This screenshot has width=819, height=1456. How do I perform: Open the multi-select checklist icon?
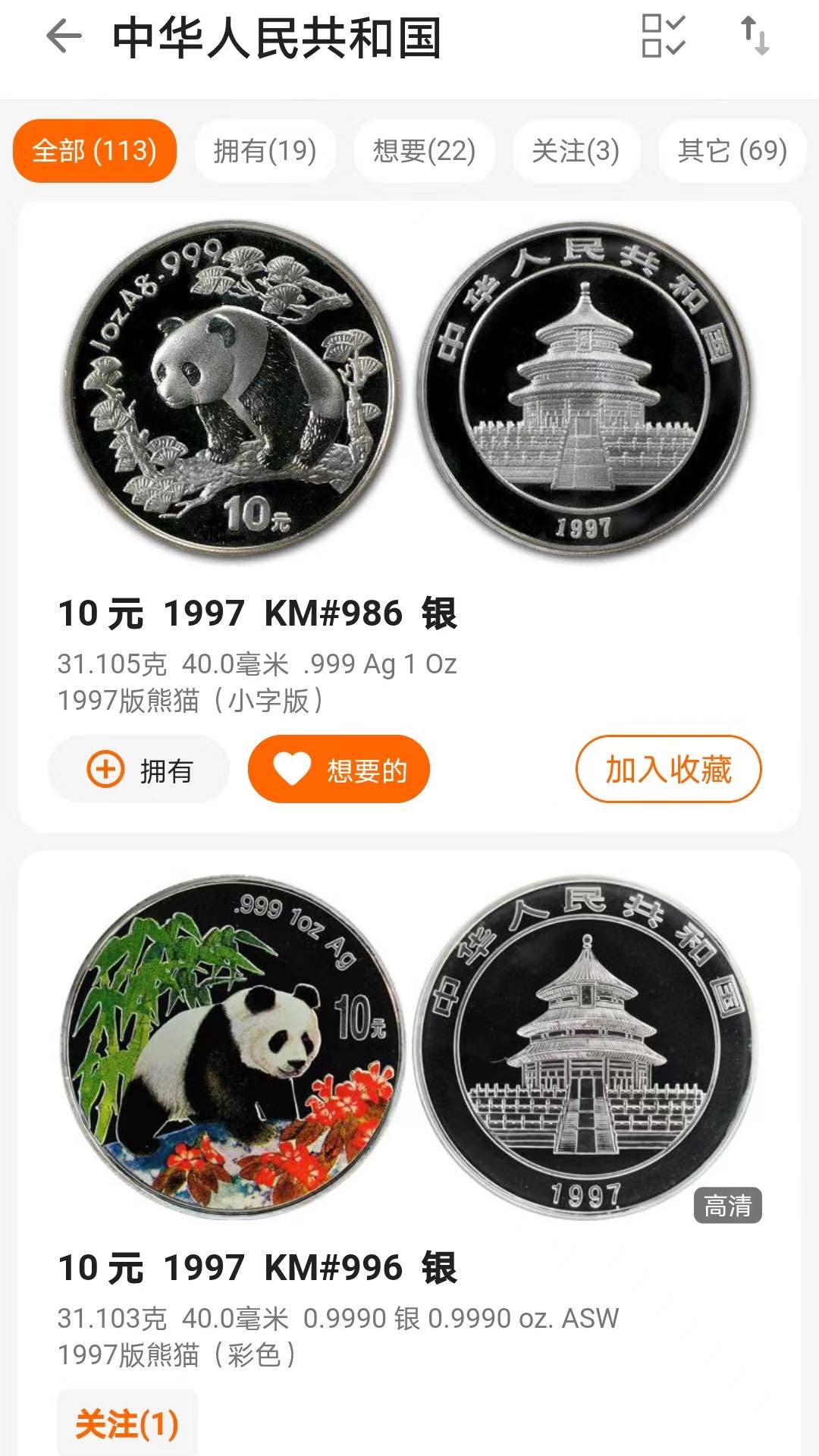[x=664, y=36]
